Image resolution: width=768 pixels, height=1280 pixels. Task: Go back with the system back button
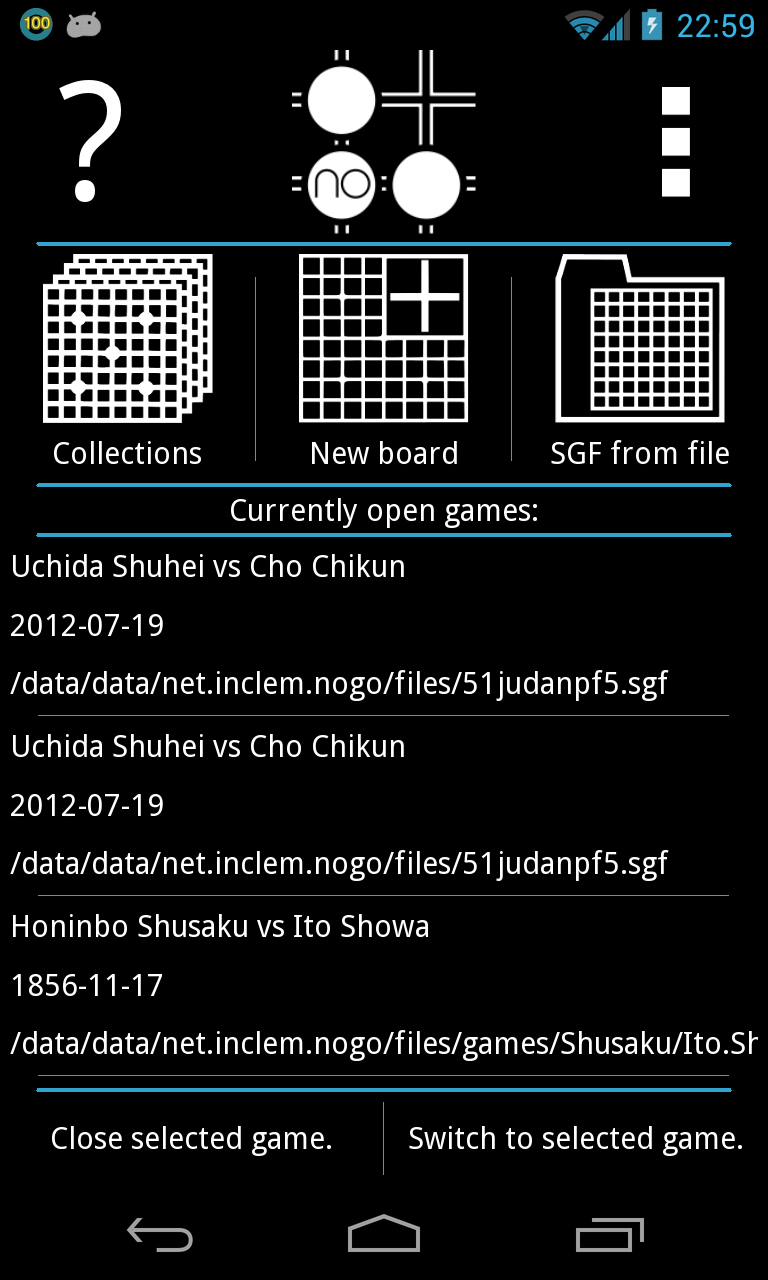point(160,1235)
